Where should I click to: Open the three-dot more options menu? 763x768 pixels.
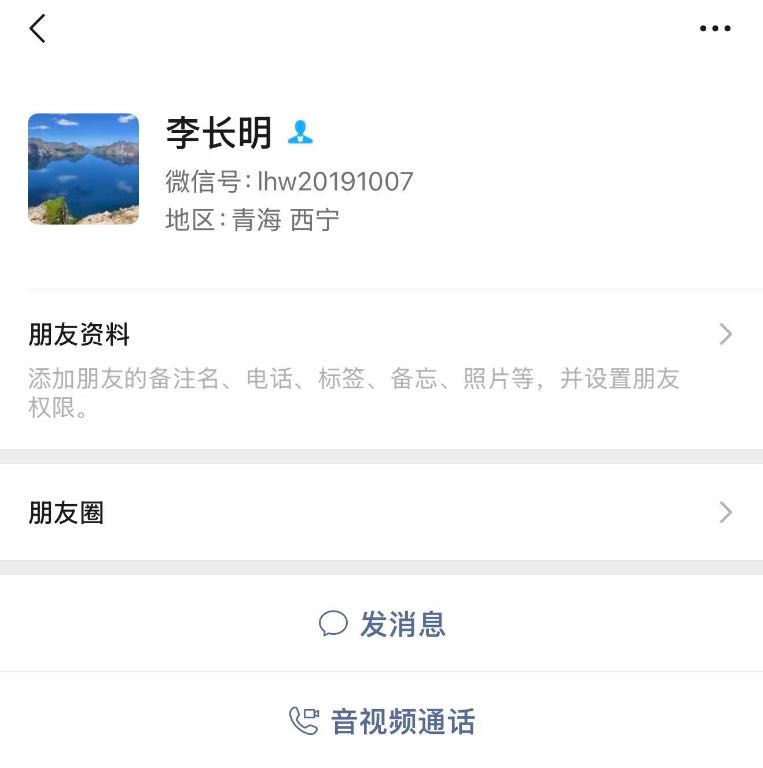pyautogui.click(x=715, y=29)
